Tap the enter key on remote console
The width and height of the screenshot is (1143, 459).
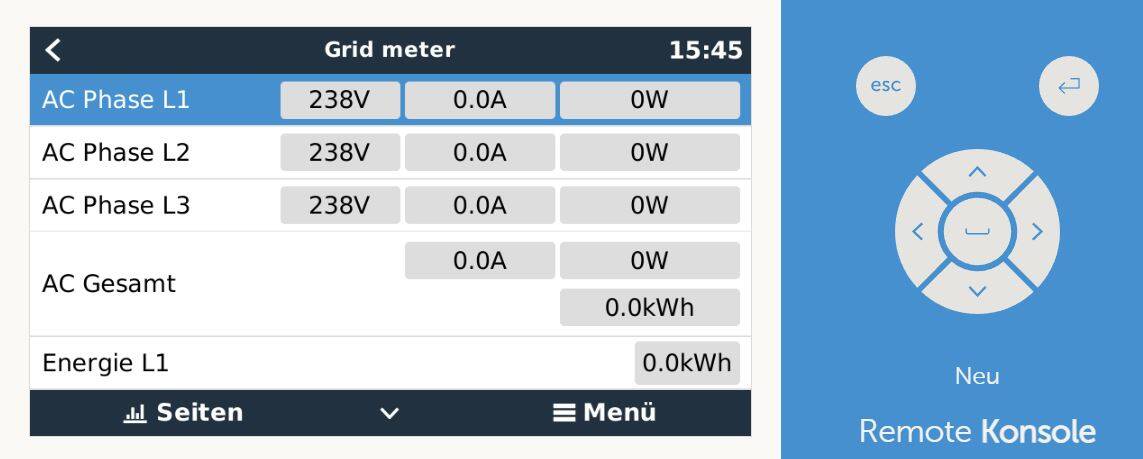[x=1068, y=86]
